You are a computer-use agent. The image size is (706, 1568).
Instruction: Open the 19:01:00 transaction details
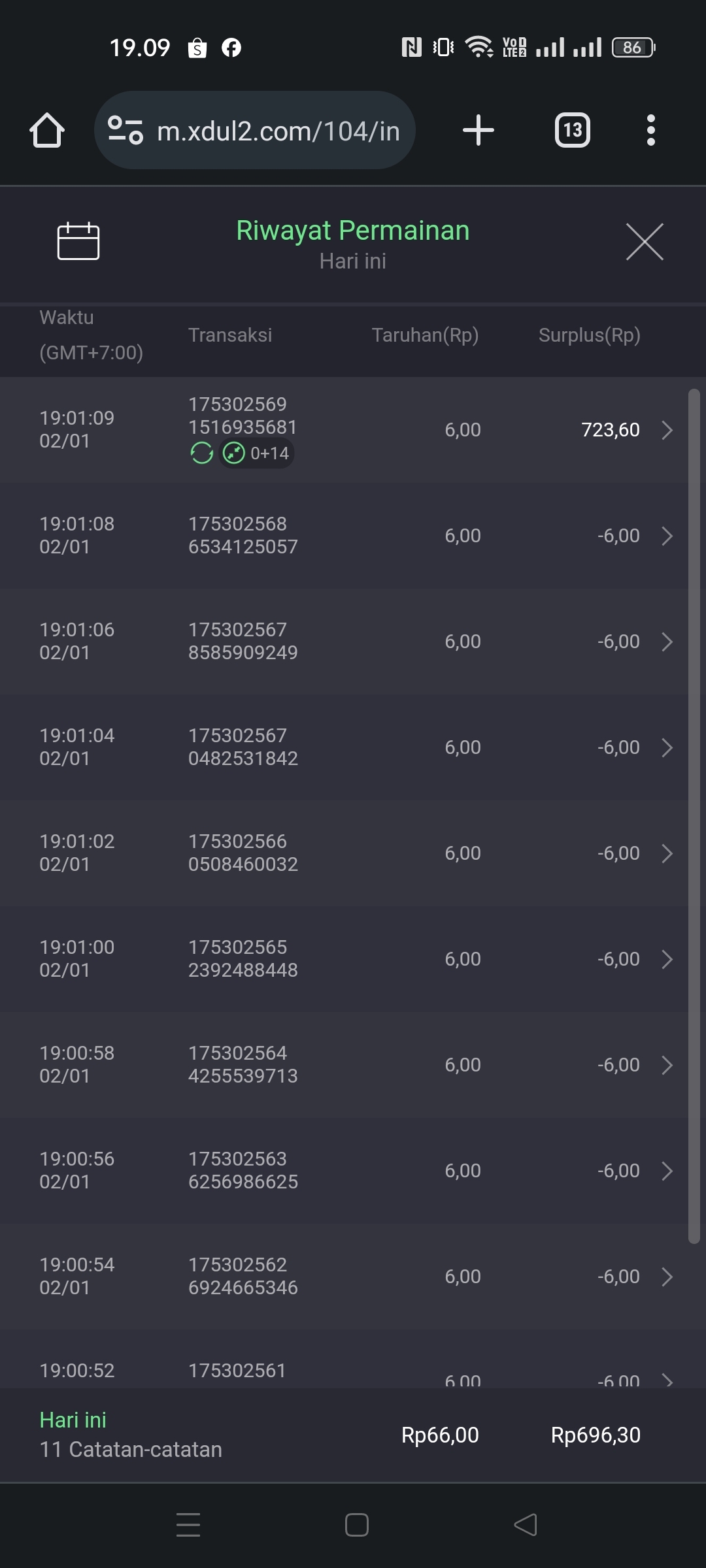coord(353,959)
